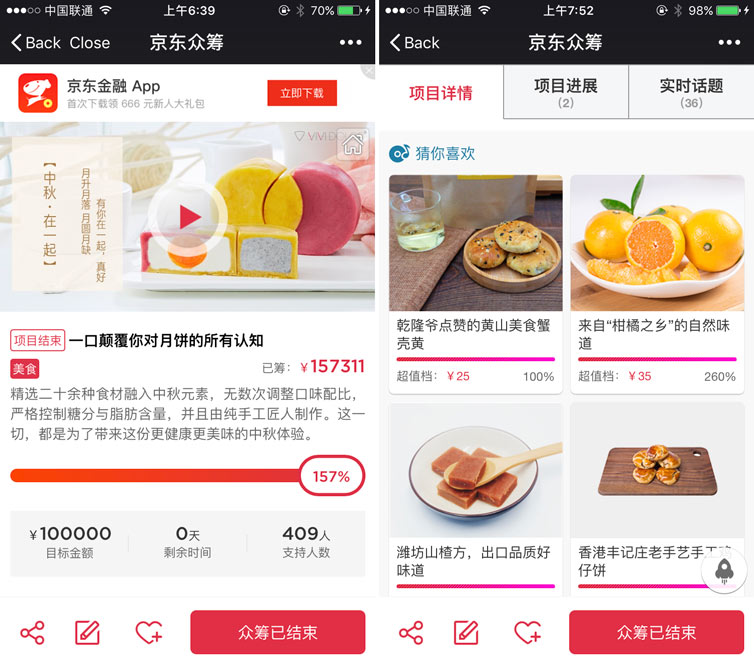Go back using Back next to Close

click(35, 43)
